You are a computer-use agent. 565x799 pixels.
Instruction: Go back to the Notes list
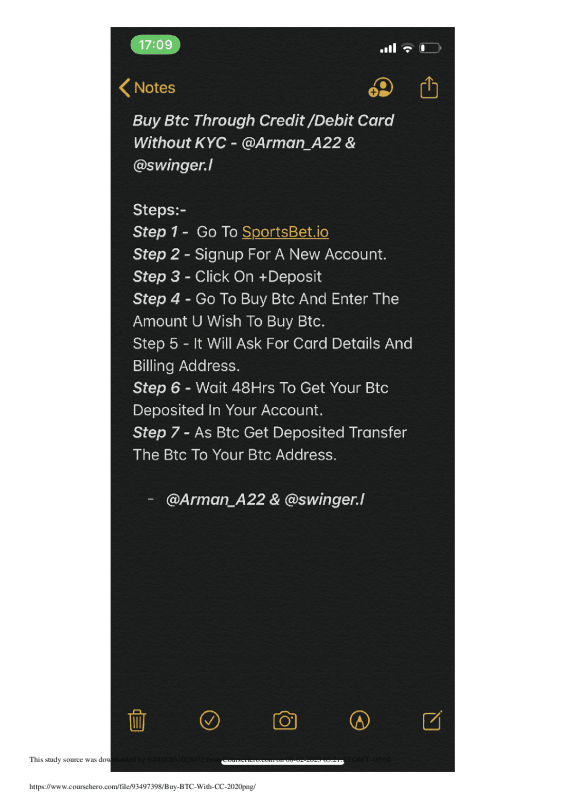pos(147,88)
